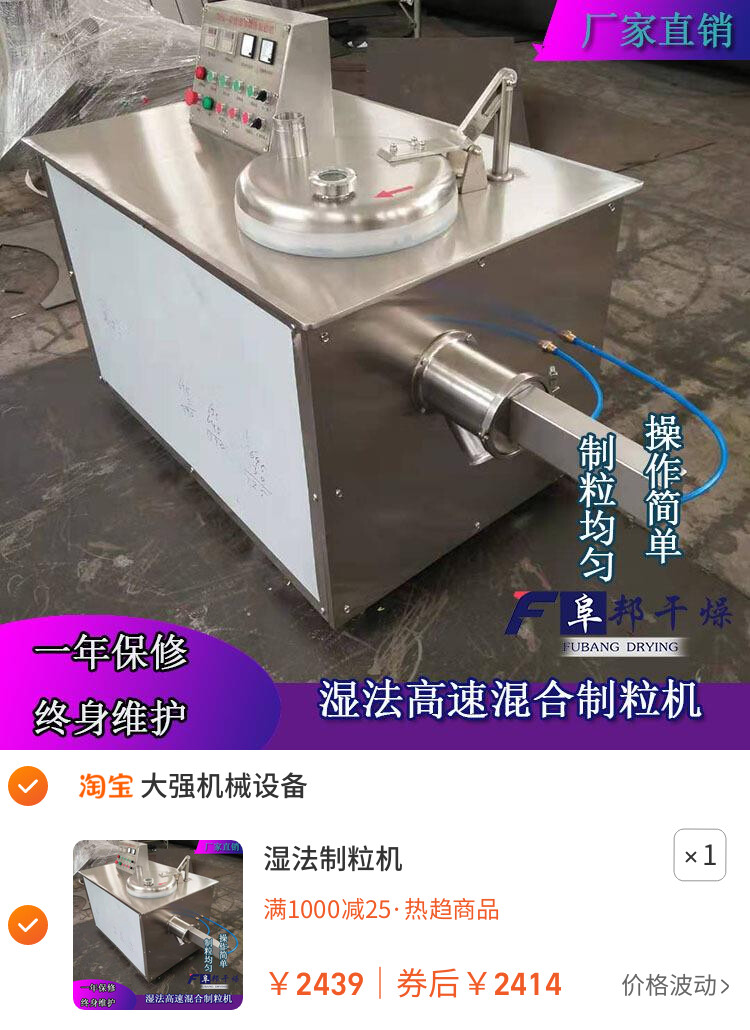The width and height of the screenshot is (750, 1030).
Task: Open the 湿法制粒机 product thumbnail
Action: coord(158,925)
